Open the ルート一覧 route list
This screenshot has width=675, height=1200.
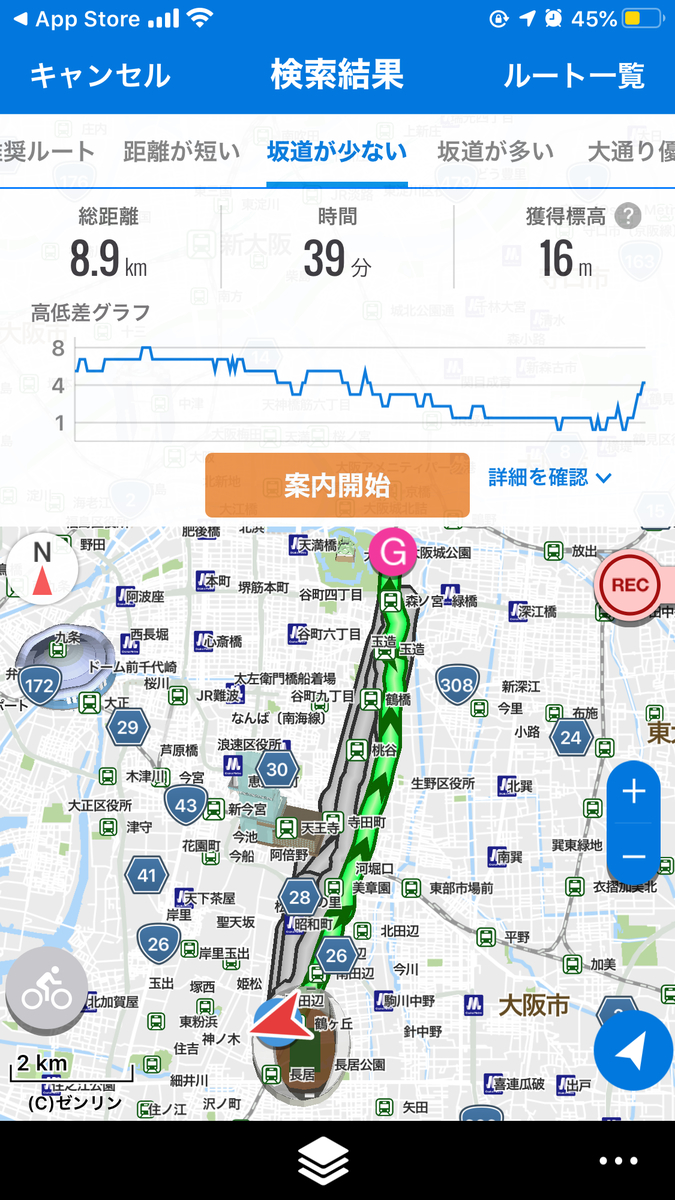pyautogui.click(x=573, y=76)
